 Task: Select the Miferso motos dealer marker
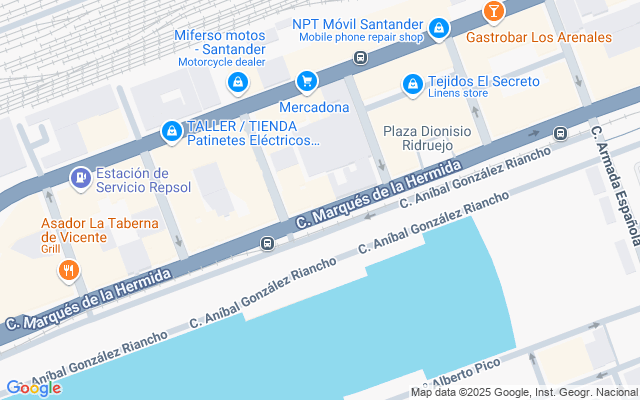(x=238, y=82)
